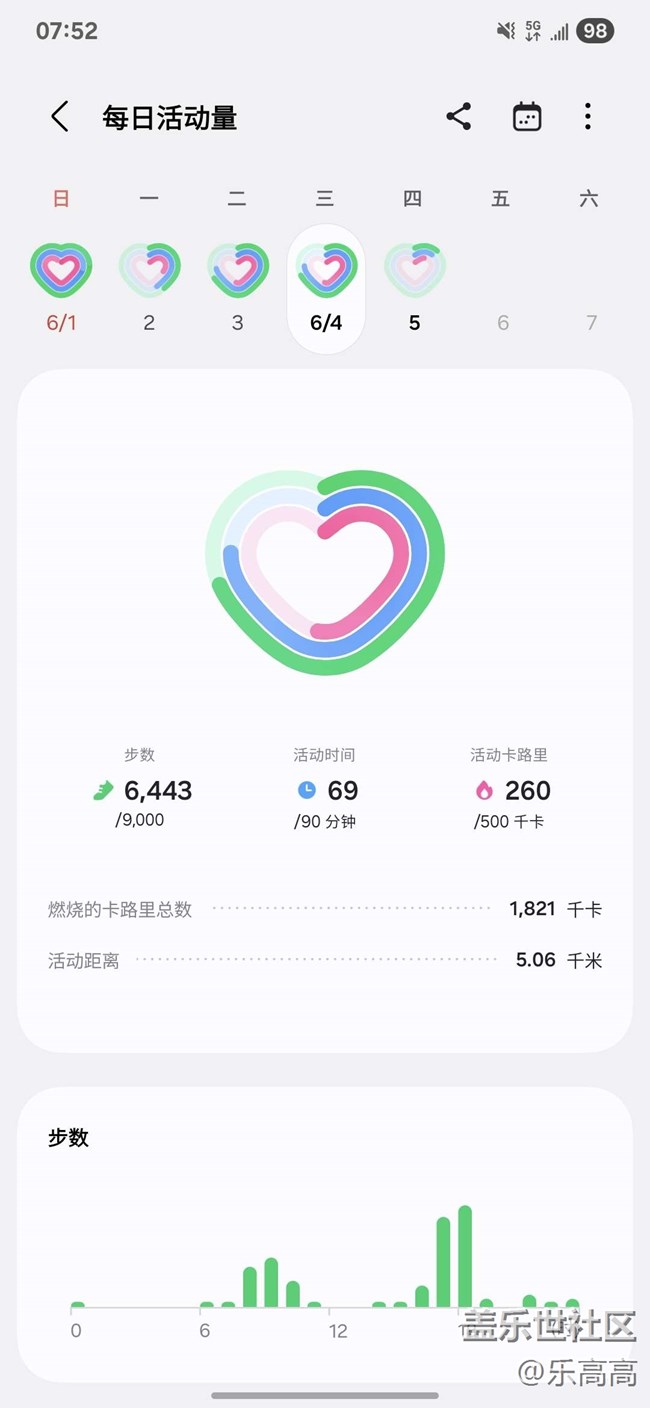The width and height of the screenshot is (650, 1408).
Task: Open the three-dot overflow menu
Action: coord(588,117)
